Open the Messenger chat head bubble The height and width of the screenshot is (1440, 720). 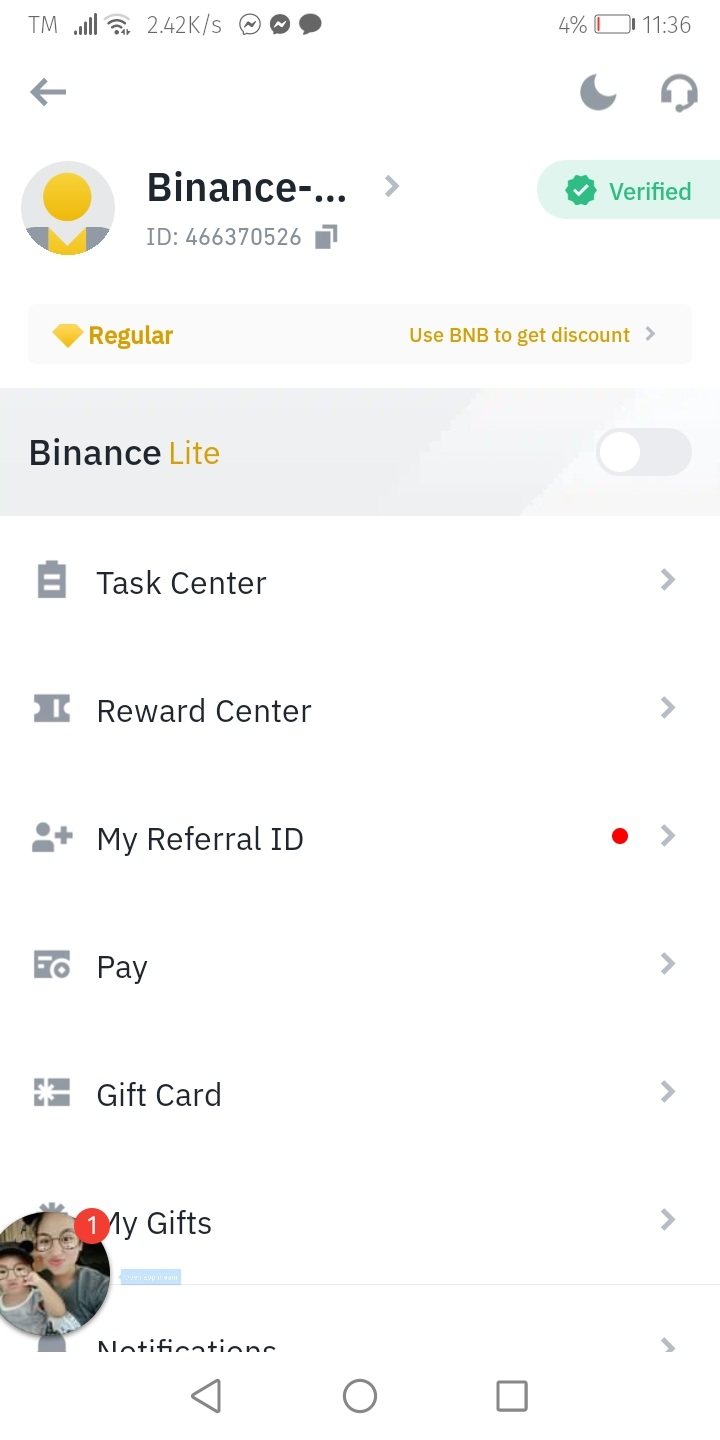(x=52, y=1274)
